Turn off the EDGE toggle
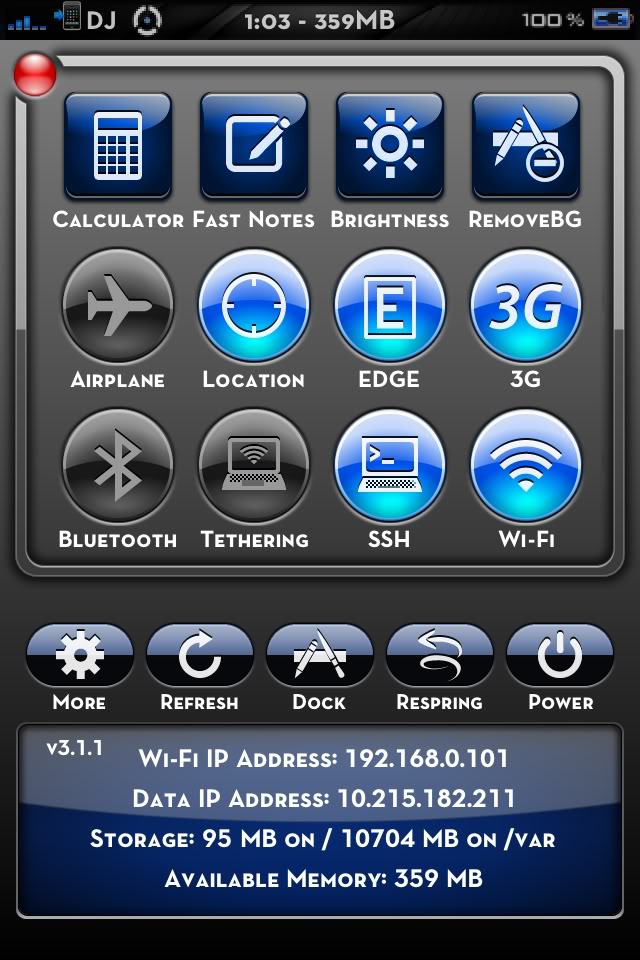The height and width of the screenshot is (960, 640). 390,305
